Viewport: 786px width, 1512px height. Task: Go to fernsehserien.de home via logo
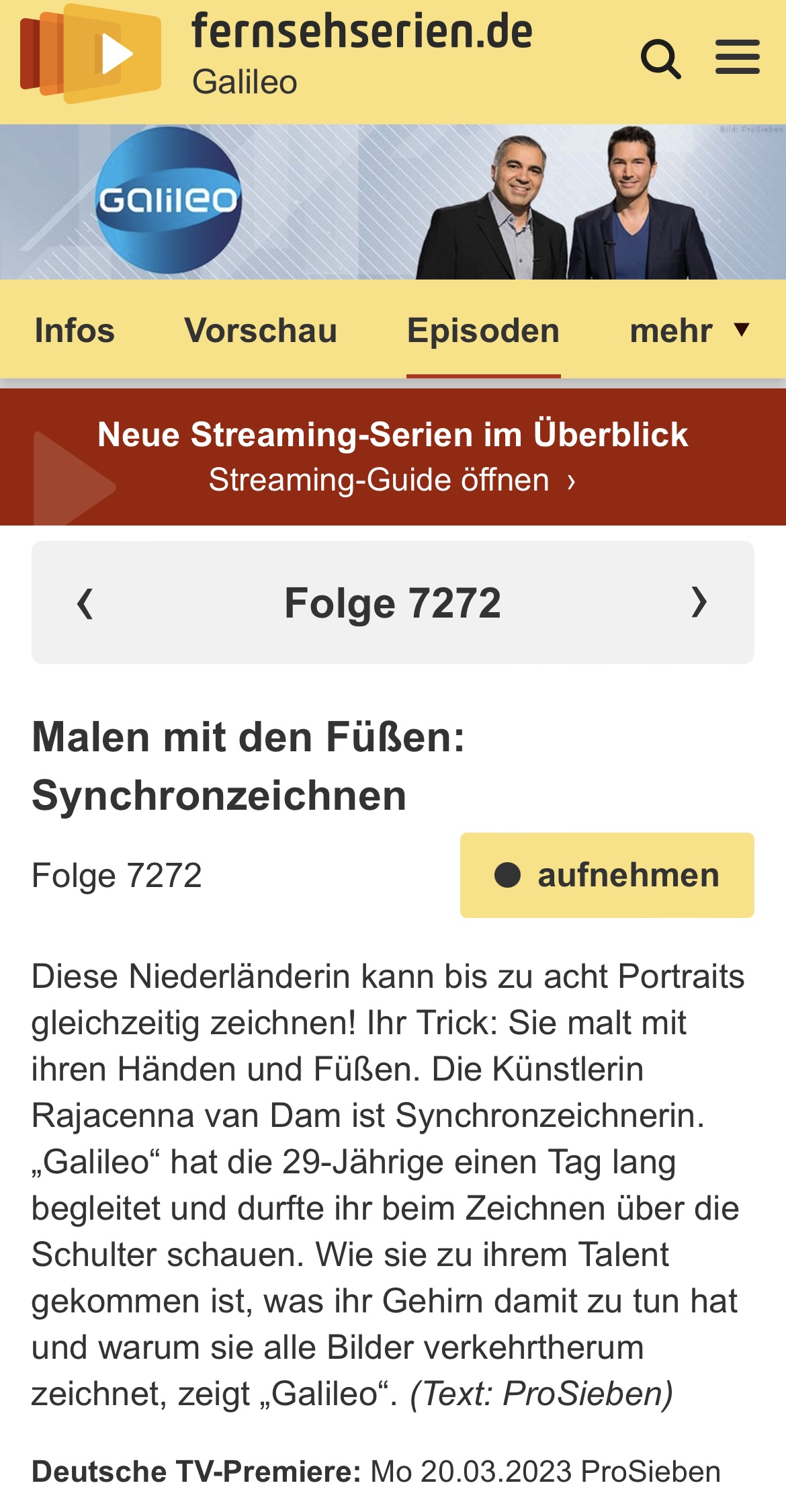tap(91, 54)
